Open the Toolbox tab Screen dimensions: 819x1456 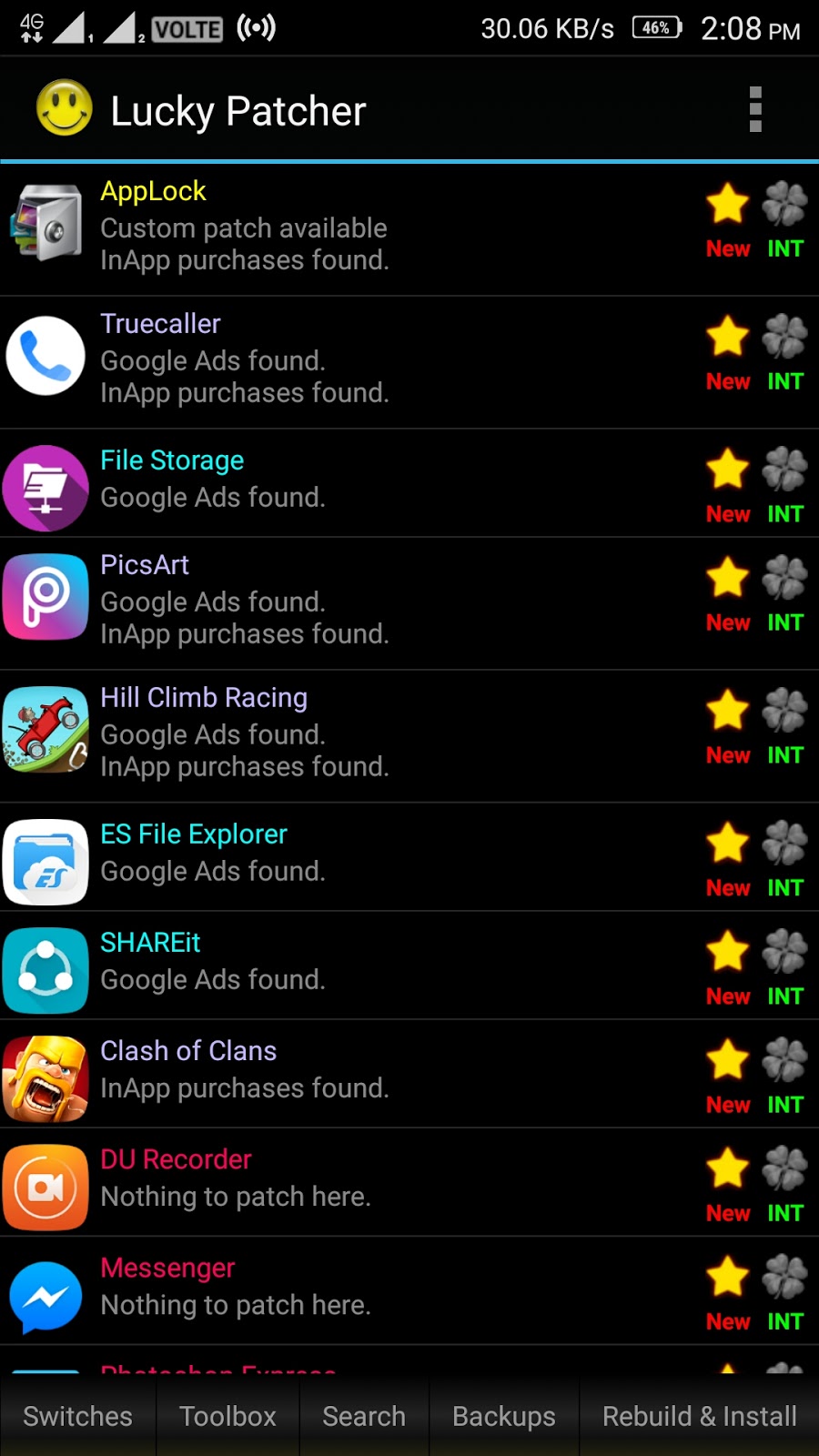click(x=227, y=1416)
